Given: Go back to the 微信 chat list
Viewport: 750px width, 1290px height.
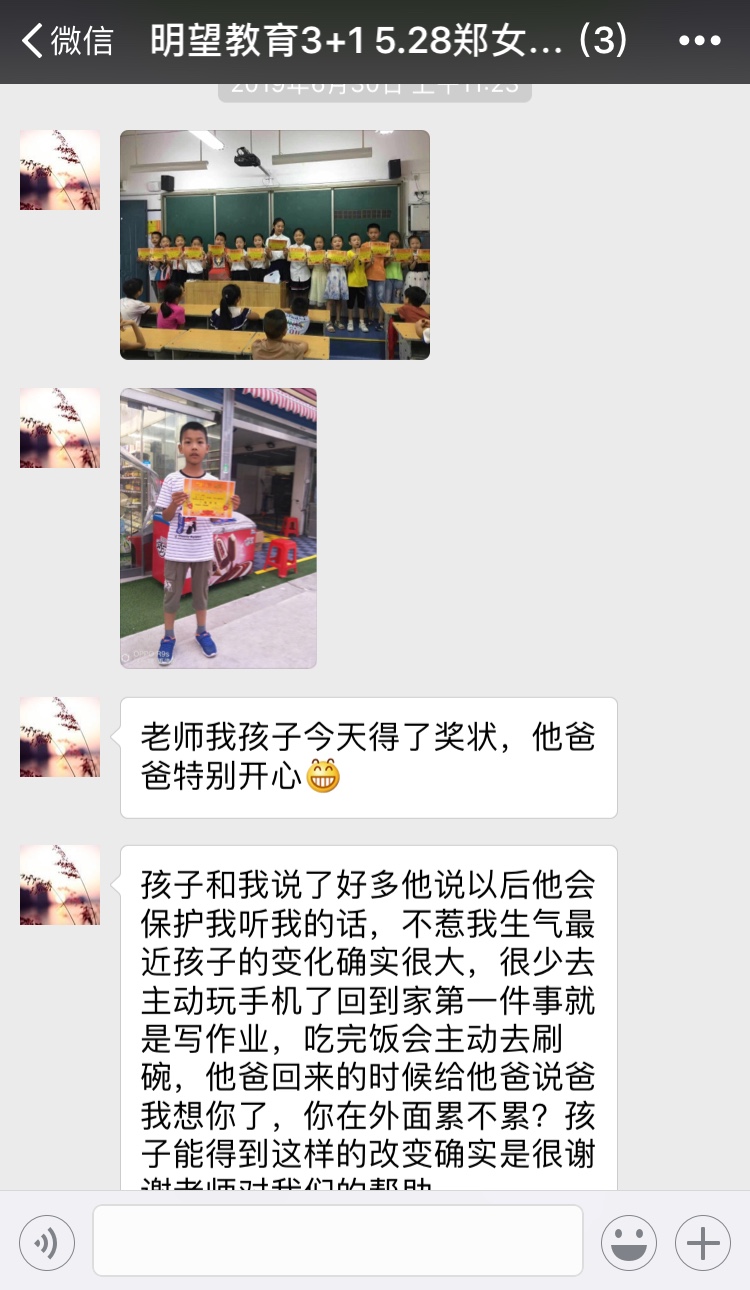Looking at the screenshot, I should tap(68, 42).
